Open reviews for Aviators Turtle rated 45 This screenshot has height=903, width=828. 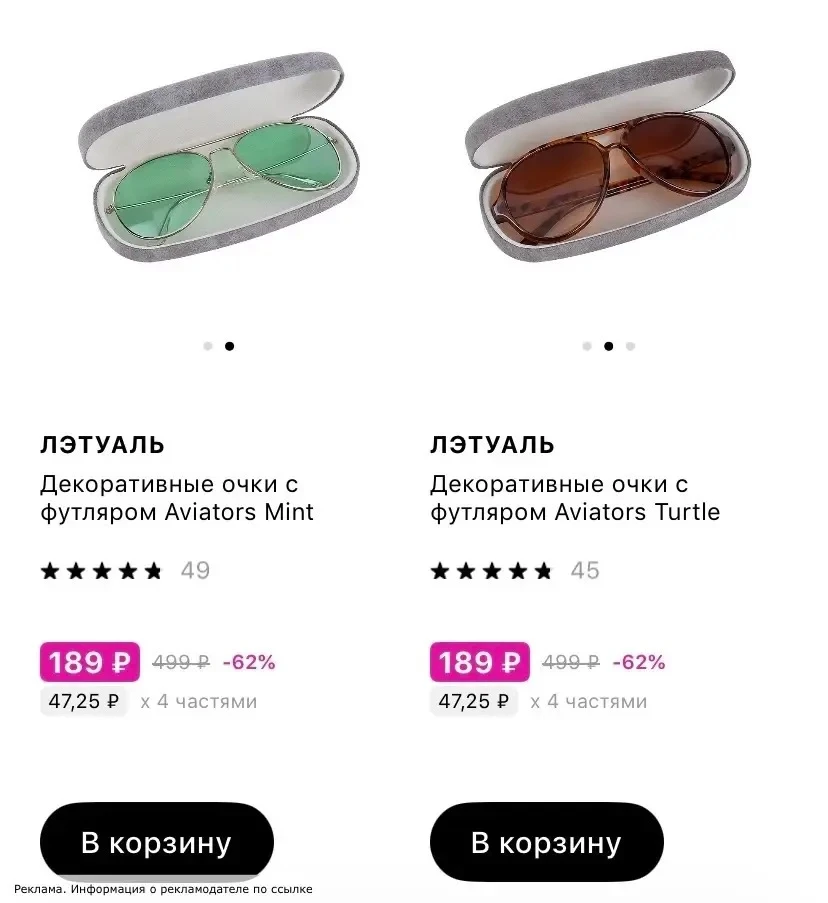pos(515,571)
